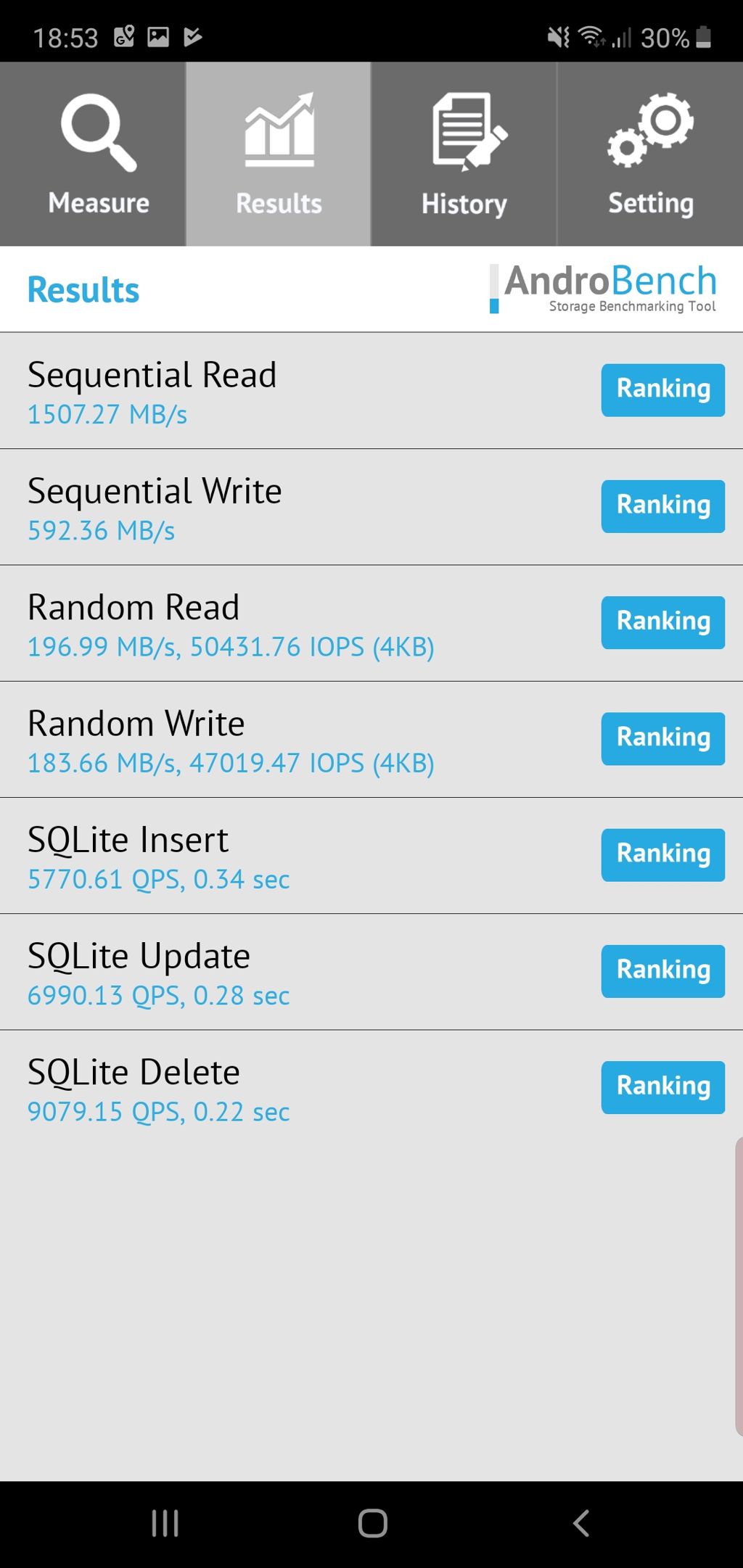See SQLite Update ranking

pyautogui.click(x=662, y=971)
